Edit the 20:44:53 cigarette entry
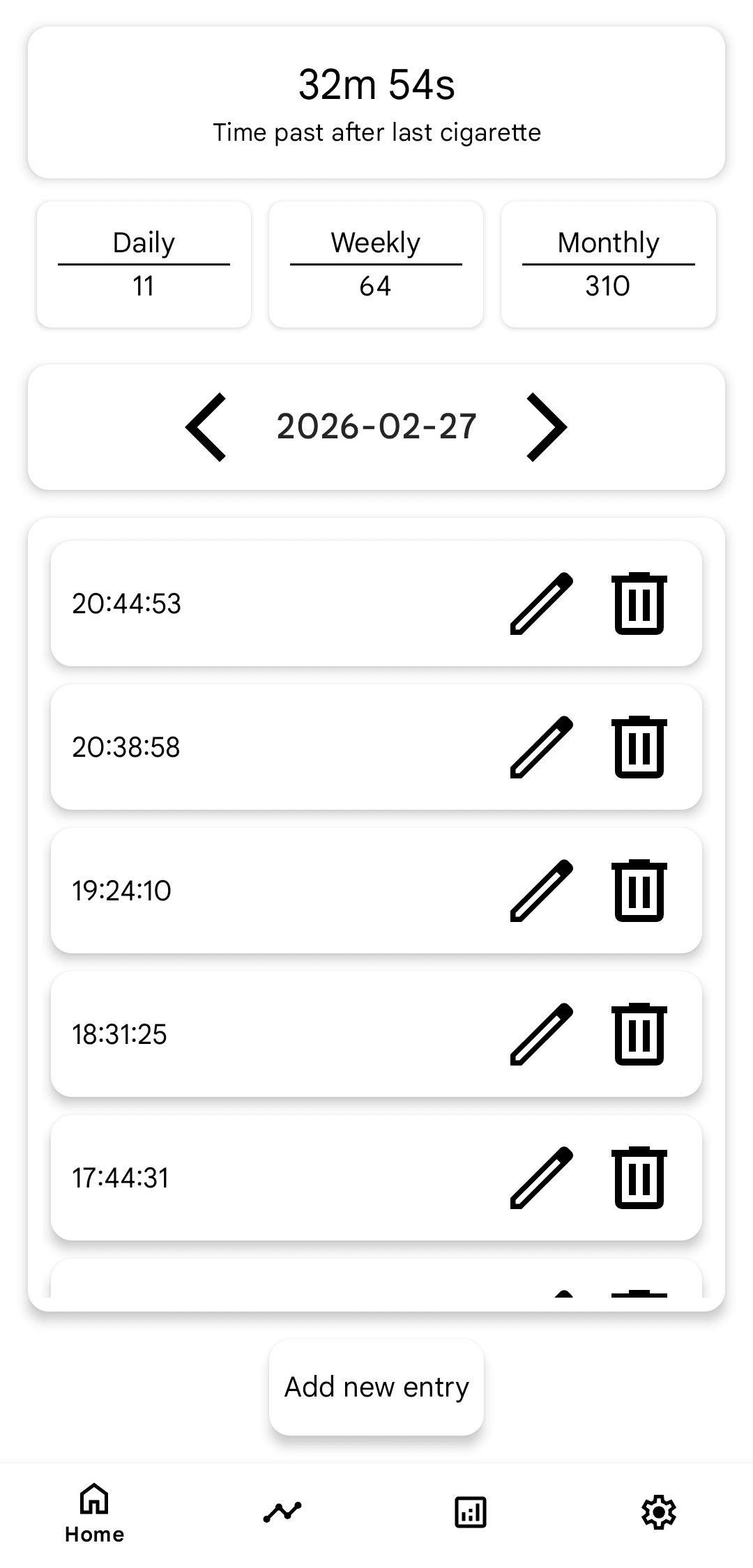This screenshot has height=1568, width=753. point(540,604)
